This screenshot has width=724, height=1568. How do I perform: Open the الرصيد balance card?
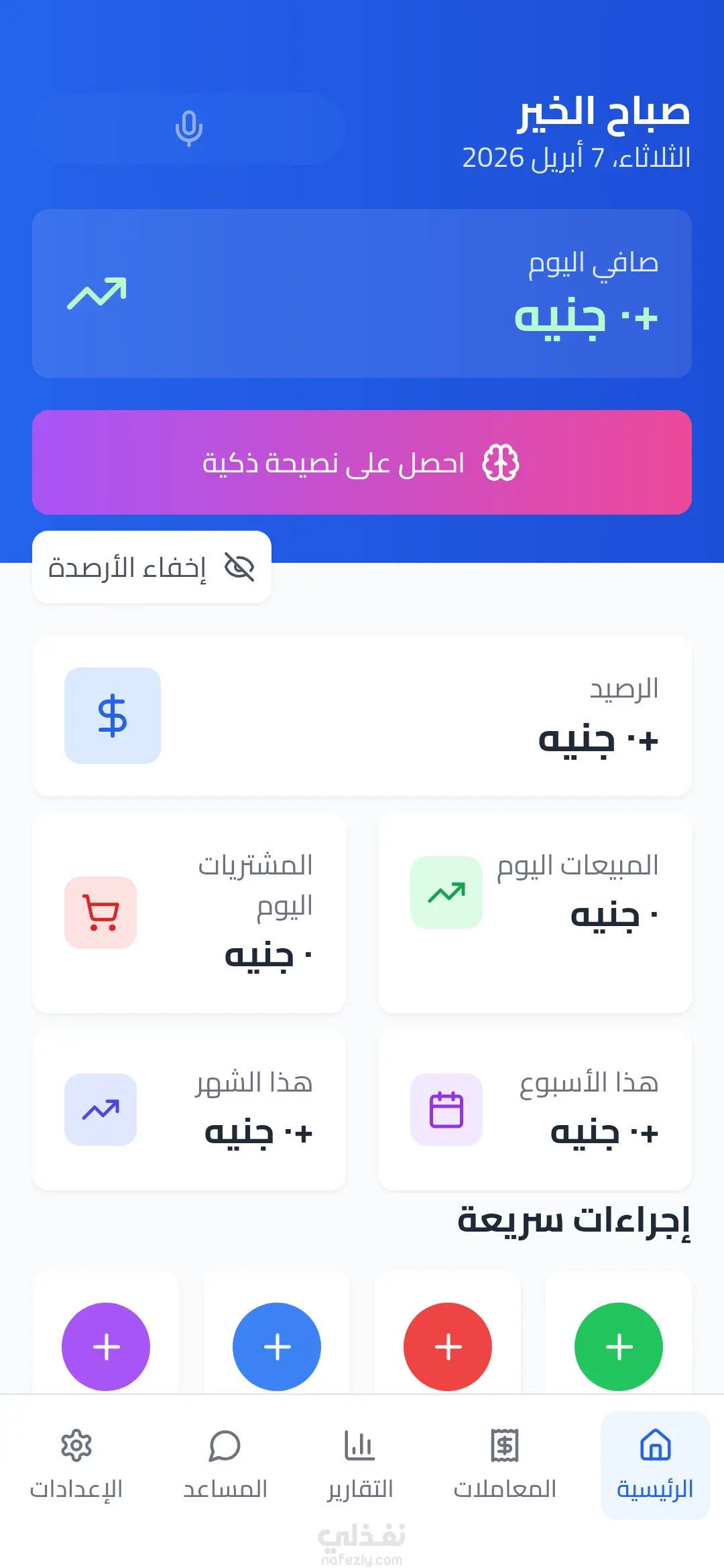362,716
